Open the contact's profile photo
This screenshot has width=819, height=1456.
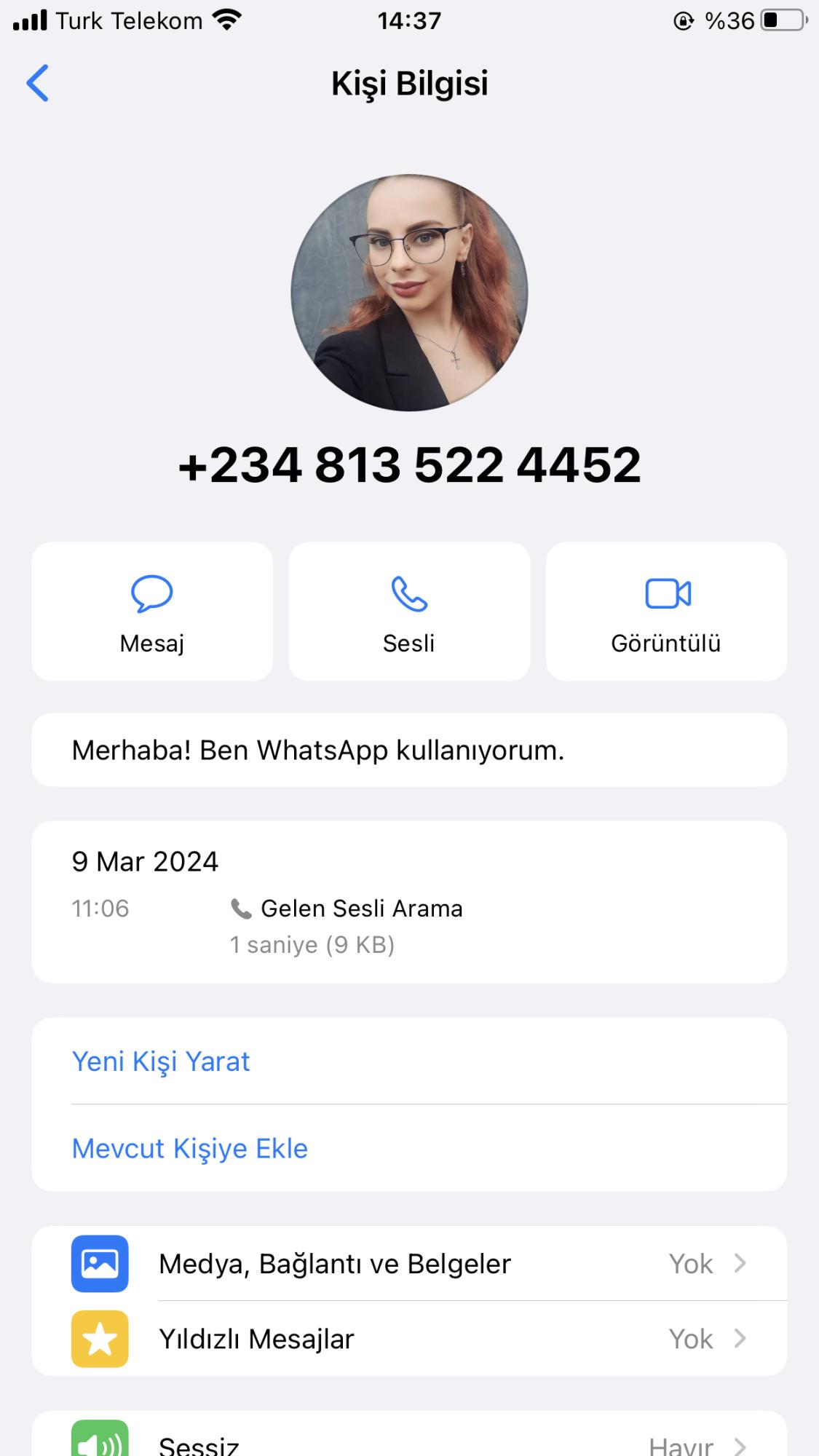tap(409, 291)
